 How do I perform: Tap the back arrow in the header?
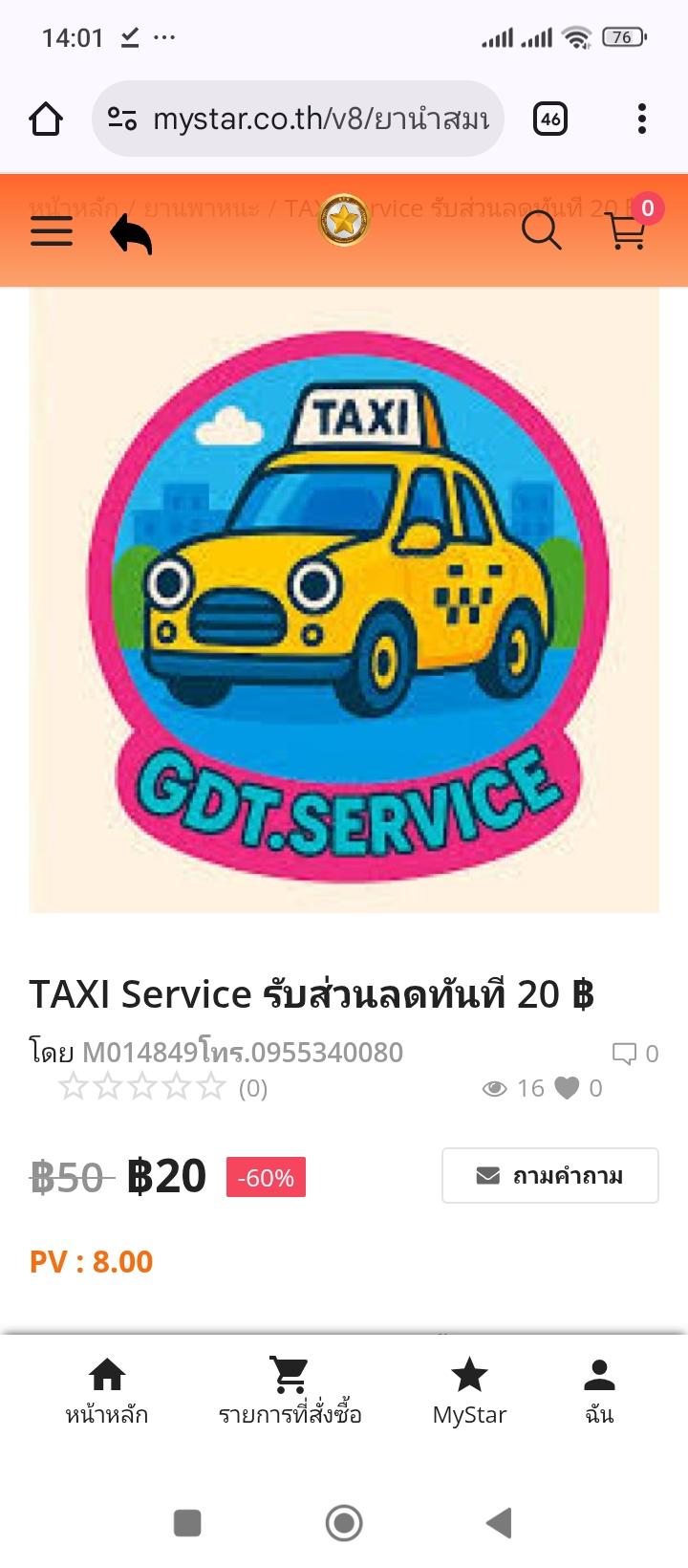tap(131, 233)
